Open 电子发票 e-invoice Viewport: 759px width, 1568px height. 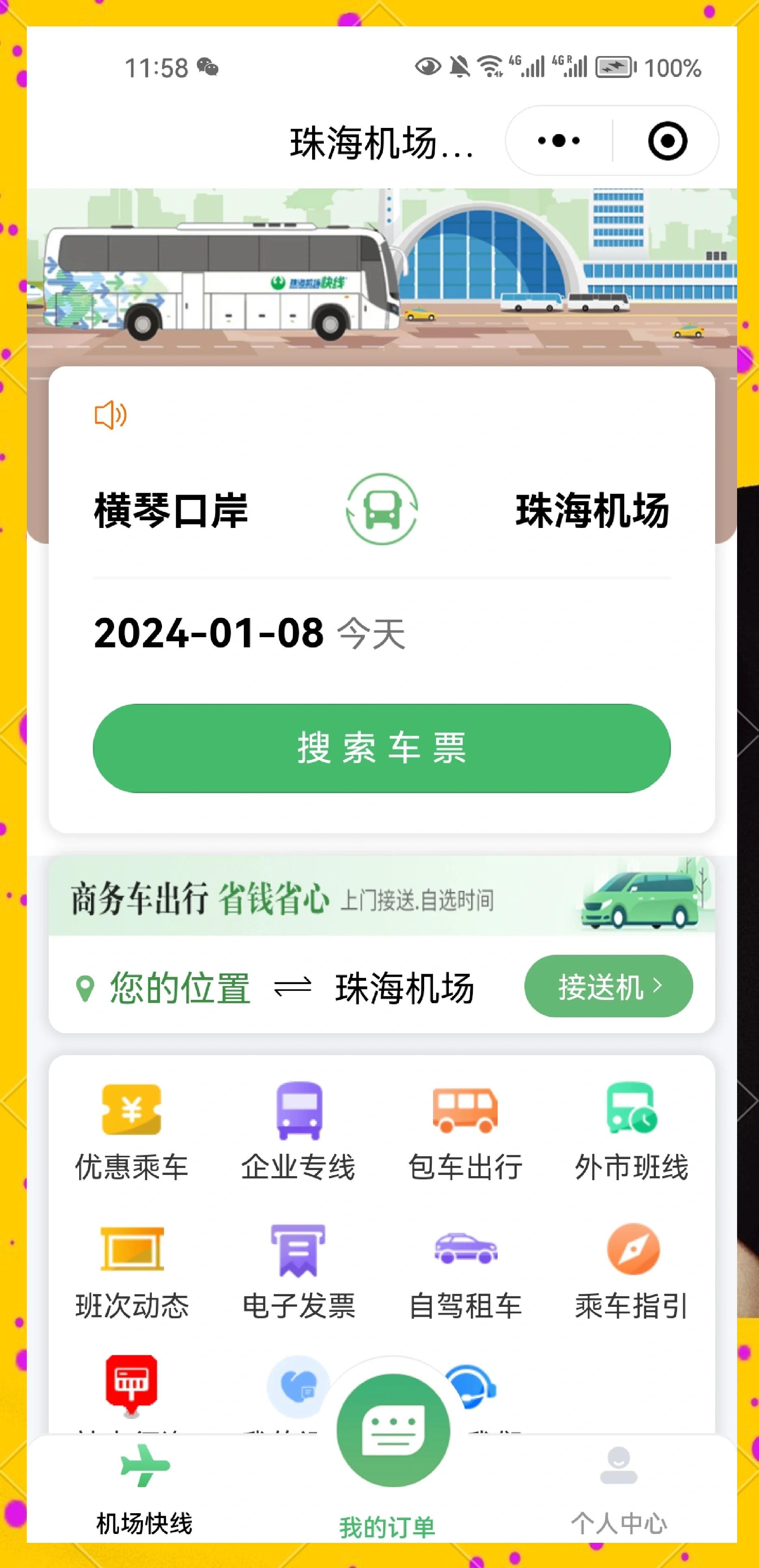(298, 1271)
